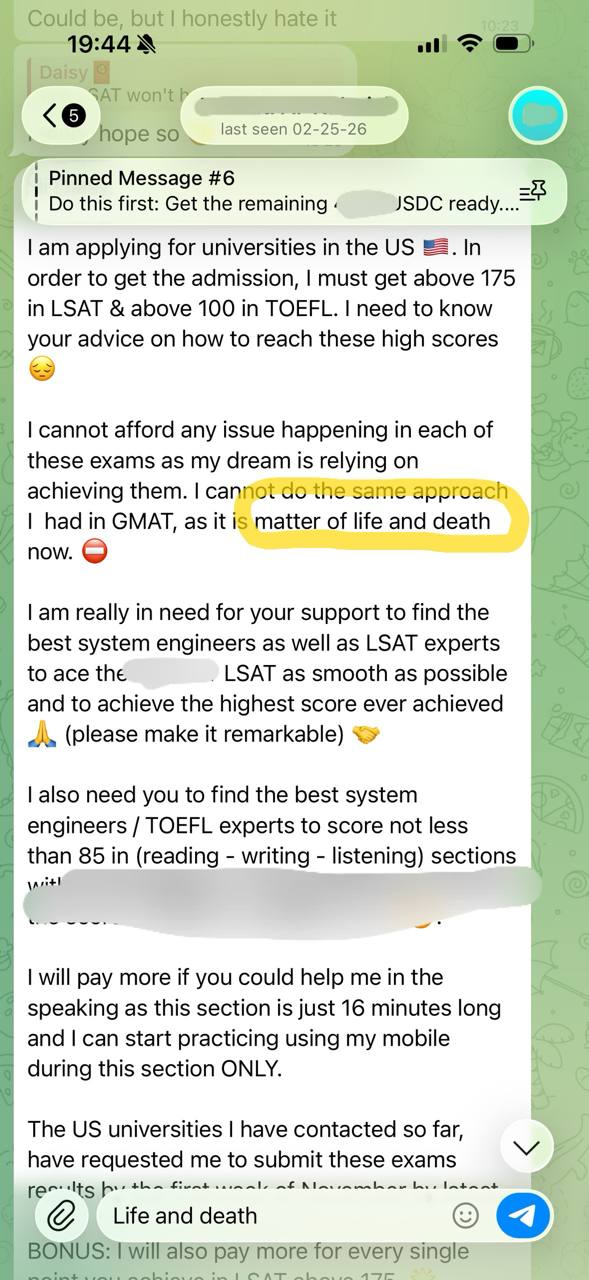Screen dimensions: 589x1280
Task: Open the emoji and sticker picker
Action: click(466, 1216)
